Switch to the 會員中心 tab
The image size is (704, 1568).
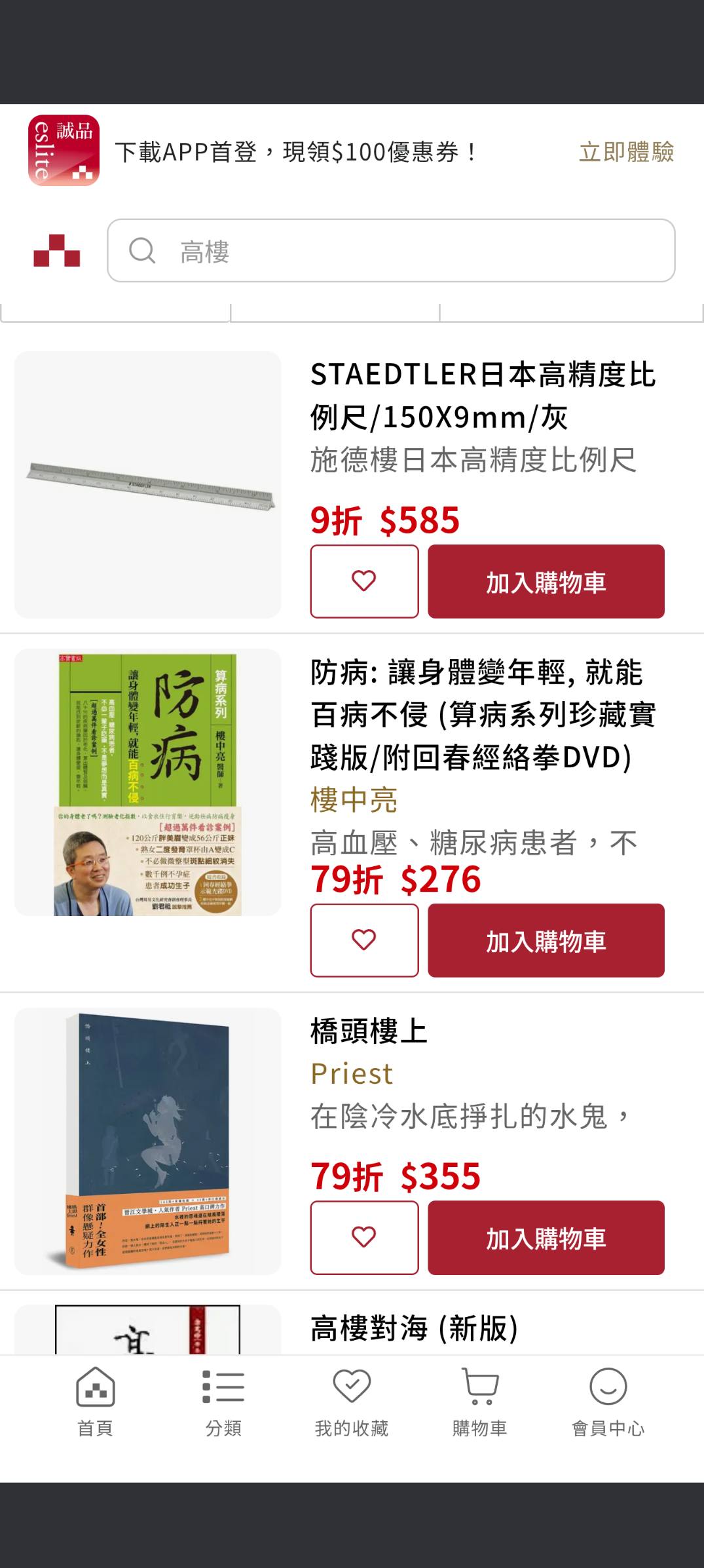pos(608,1401)
